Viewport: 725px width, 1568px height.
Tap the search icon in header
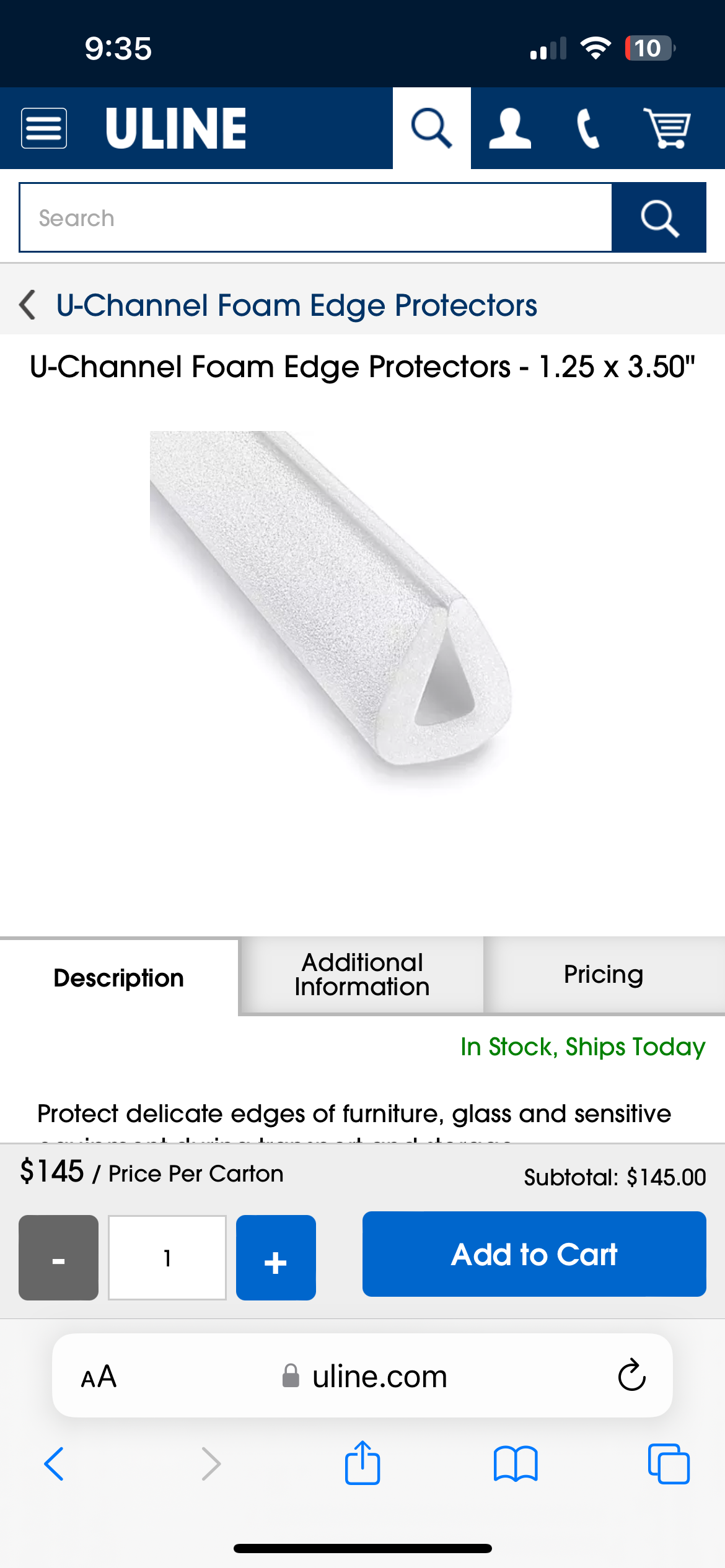(x=431, y=128)
